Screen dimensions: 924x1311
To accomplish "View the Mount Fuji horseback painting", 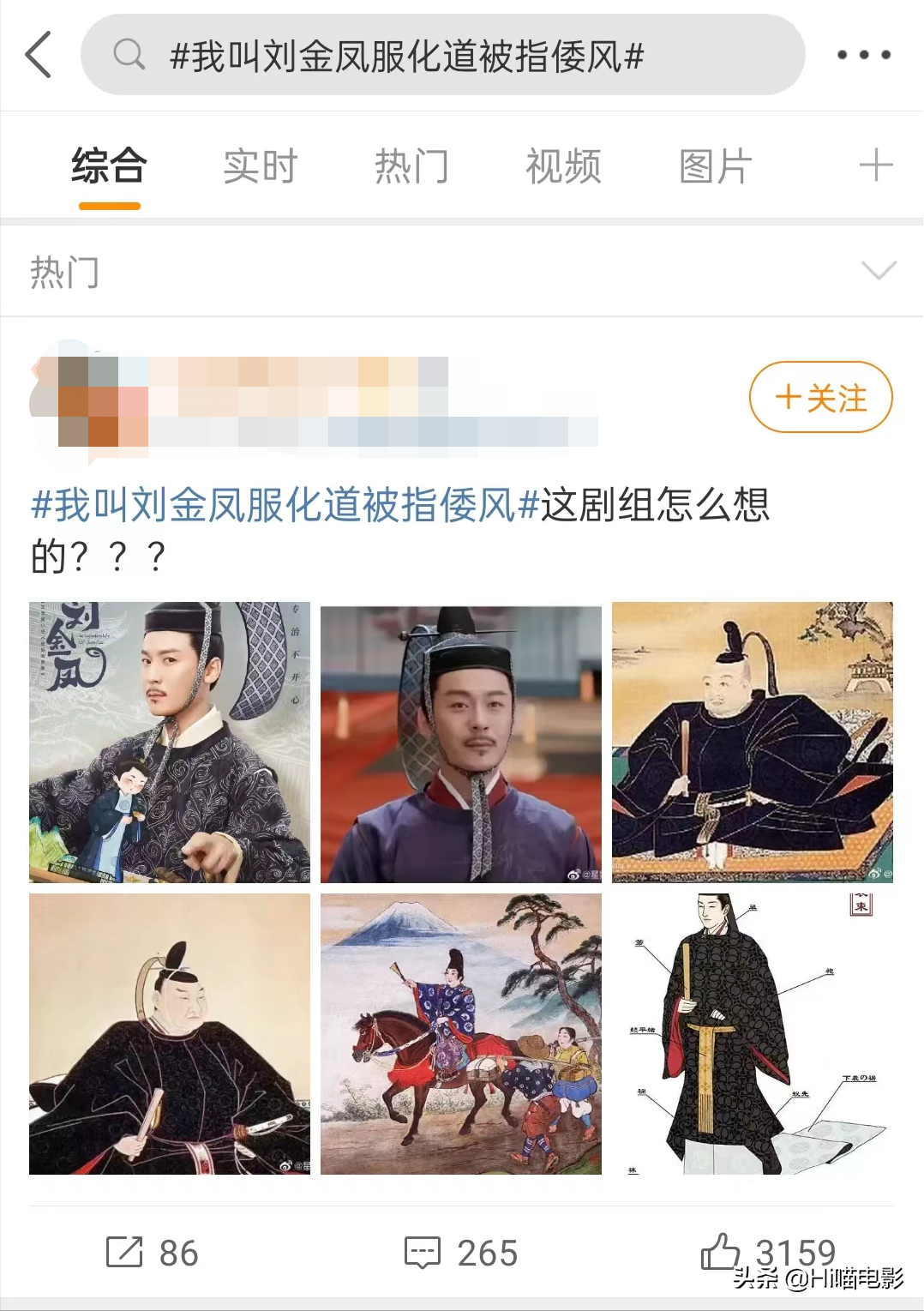I will tap(461, 1037).
